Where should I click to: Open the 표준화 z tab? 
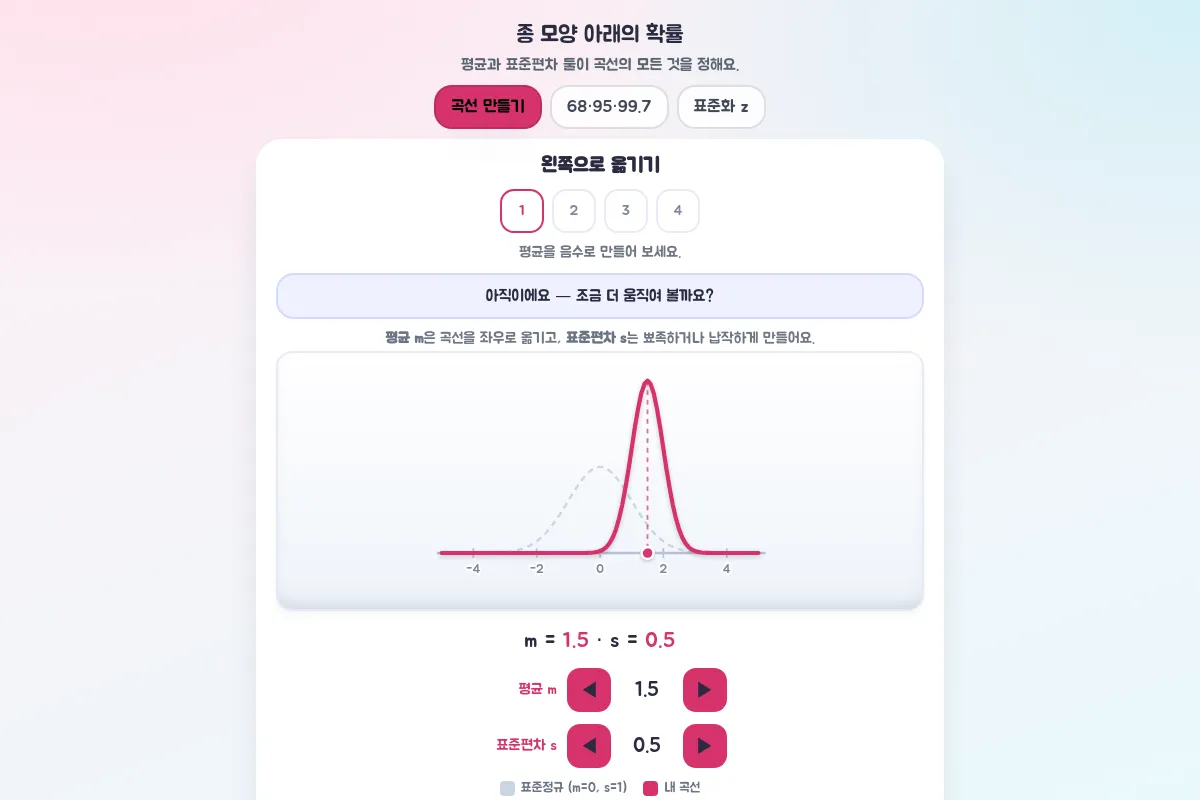click(721, 107)
